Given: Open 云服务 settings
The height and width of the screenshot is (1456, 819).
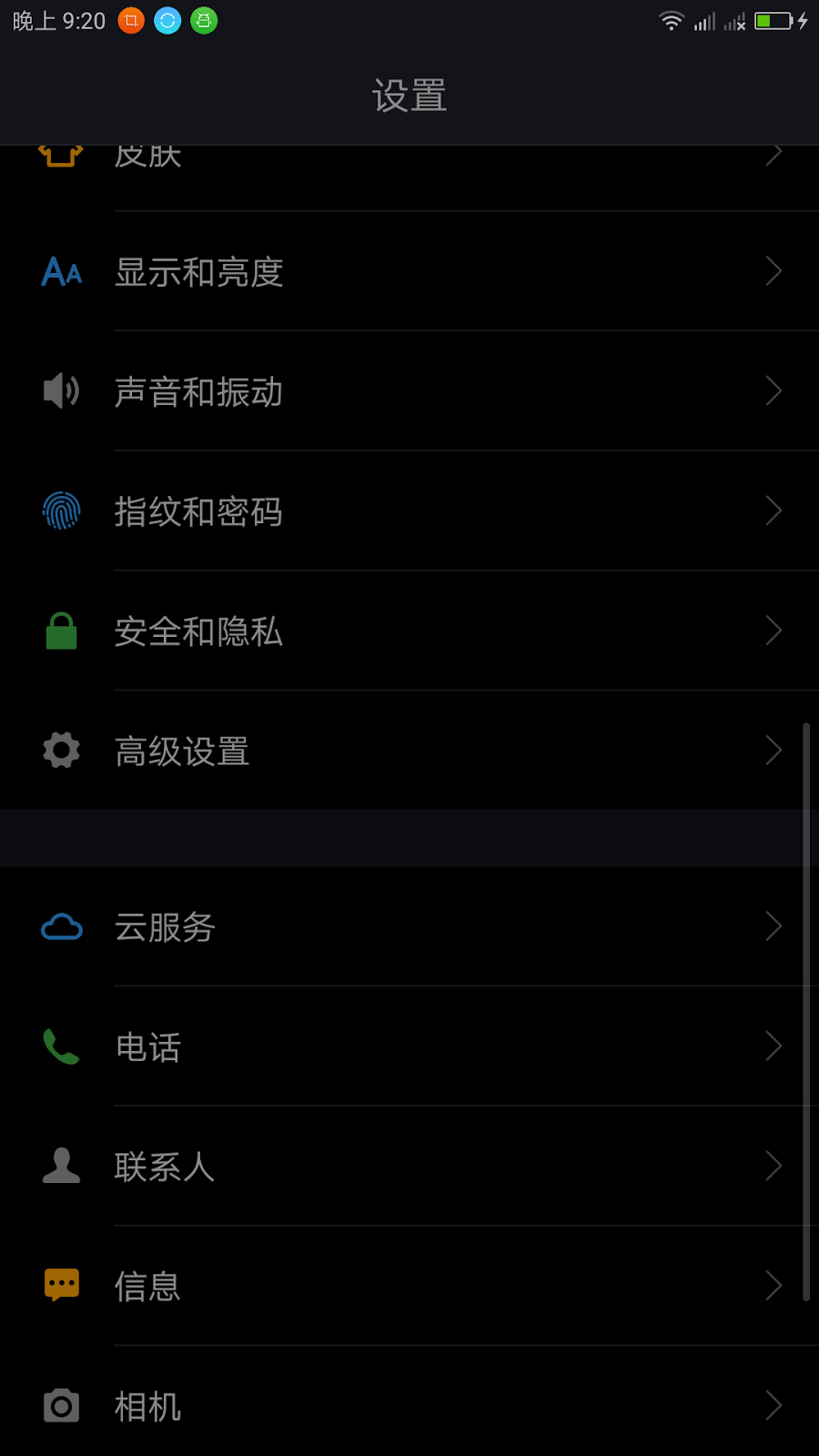Looking at the screenshot, I should click(409, 927).
